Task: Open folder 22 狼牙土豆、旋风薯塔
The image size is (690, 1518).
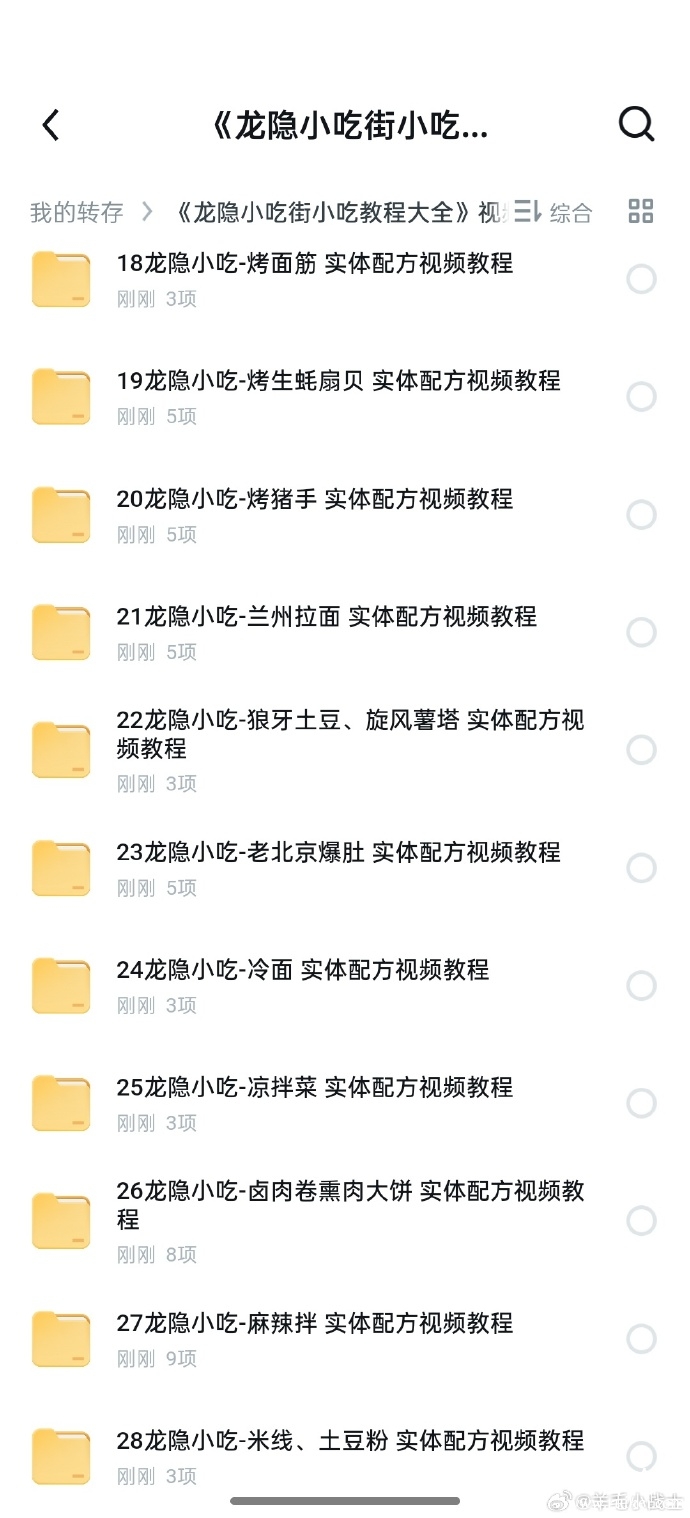Action: 350,735
